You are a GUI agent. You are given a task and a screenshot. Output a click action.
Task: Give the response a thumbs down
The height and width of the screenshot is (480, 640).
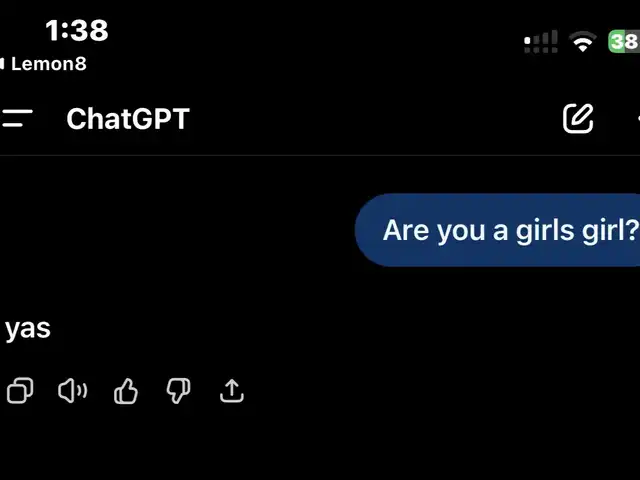point(178,391)
